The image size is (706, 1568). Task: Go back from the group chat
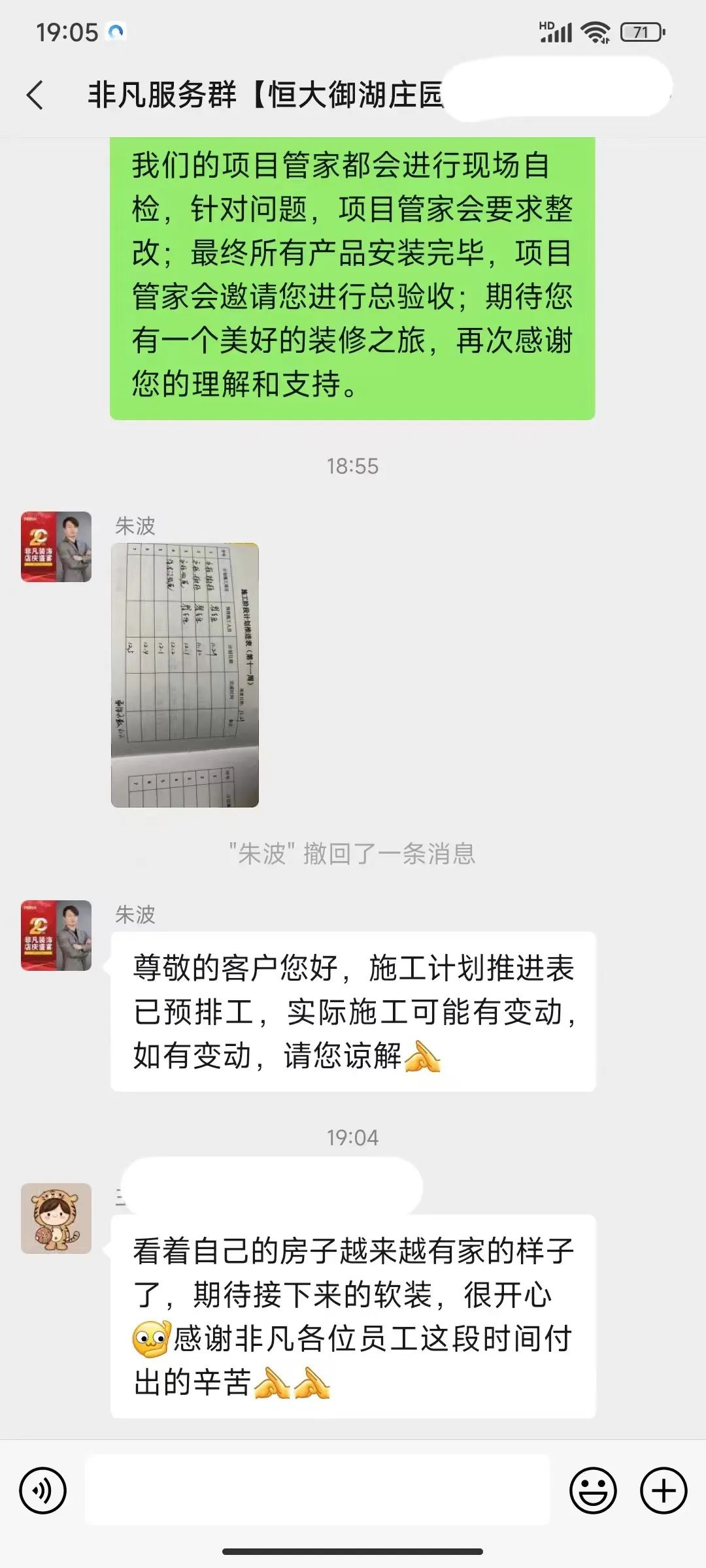[x=35, y=95]
